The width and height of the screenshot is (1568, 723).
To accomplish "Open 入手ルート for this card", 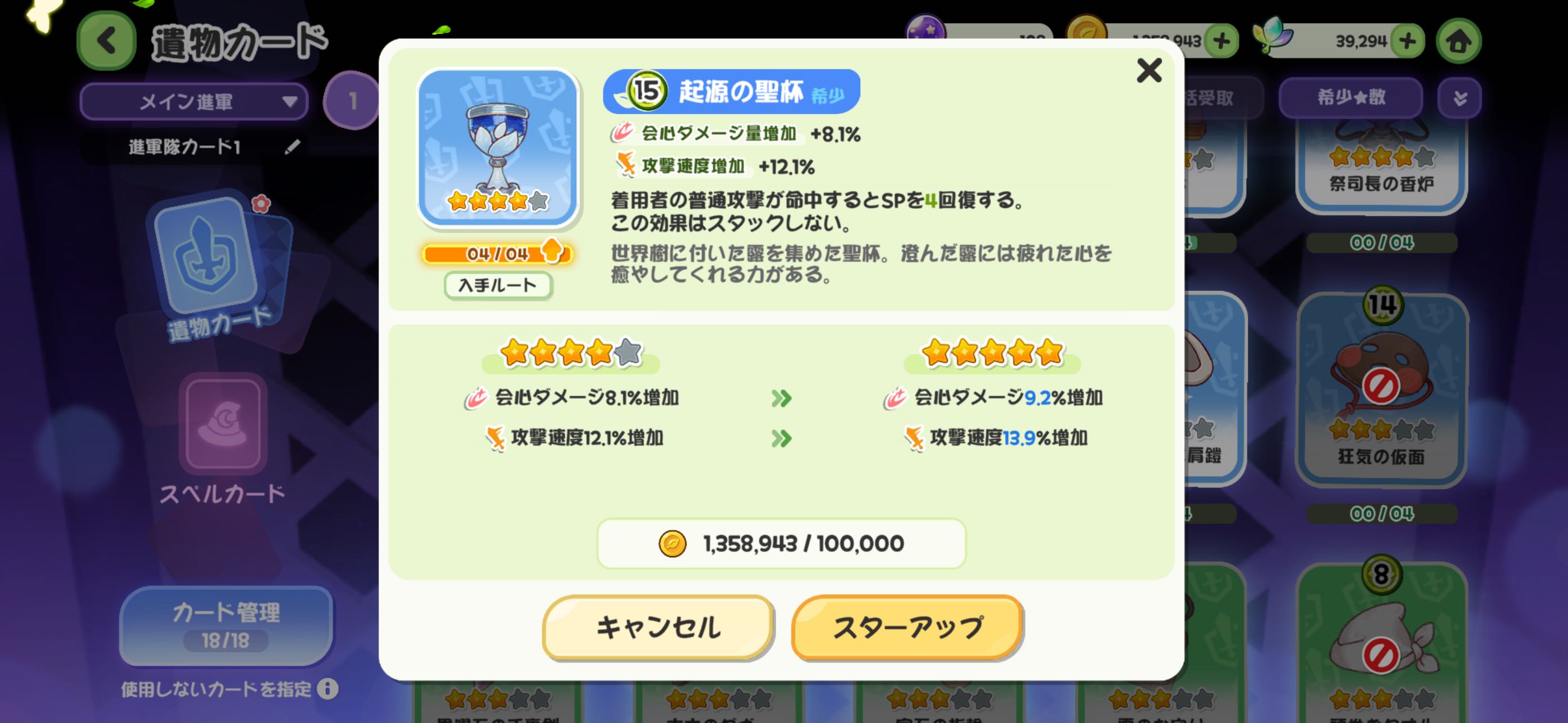I will coord(497,285).
